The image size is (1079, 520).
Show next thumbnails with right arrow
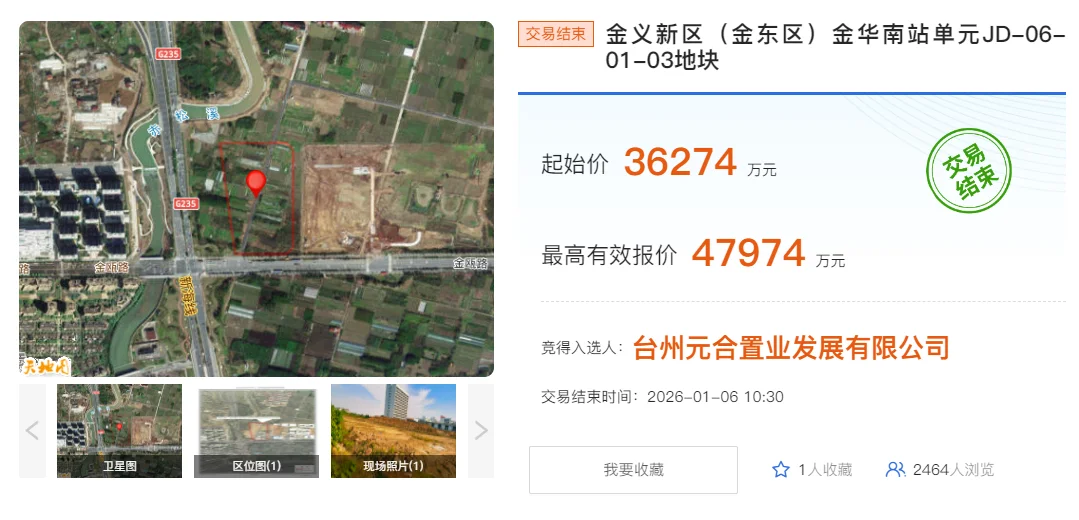tap(481, 431)
